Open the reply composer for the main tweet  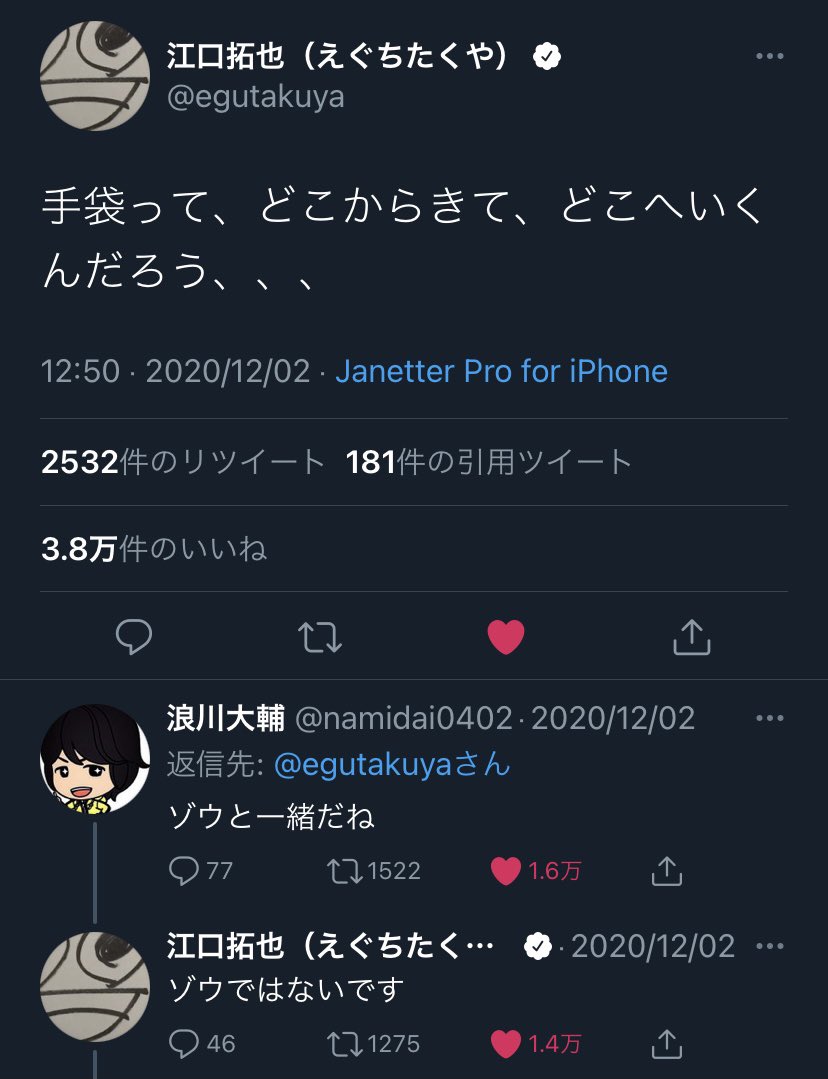(x=134, y=636)
